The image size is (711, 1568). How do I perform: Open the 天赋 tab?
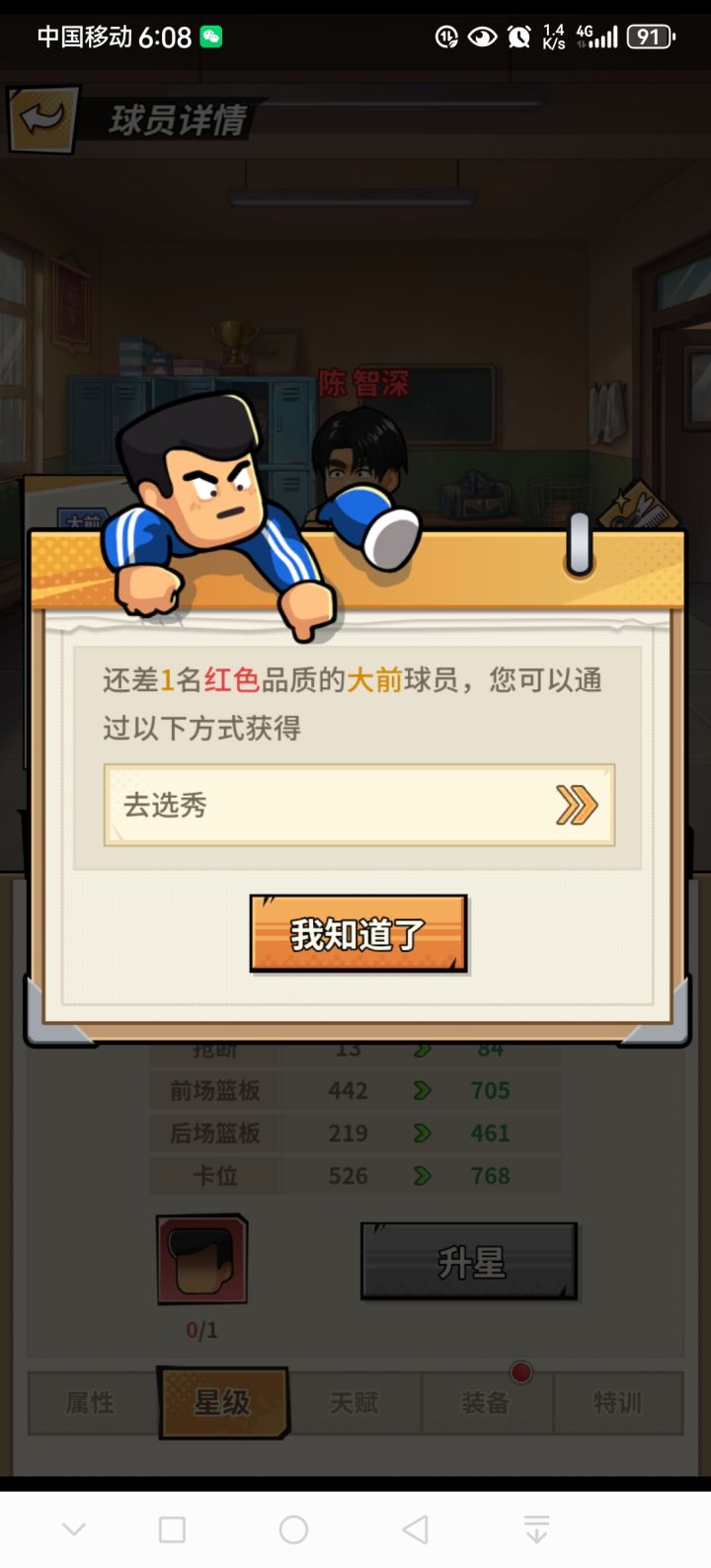coord(355,1402)
